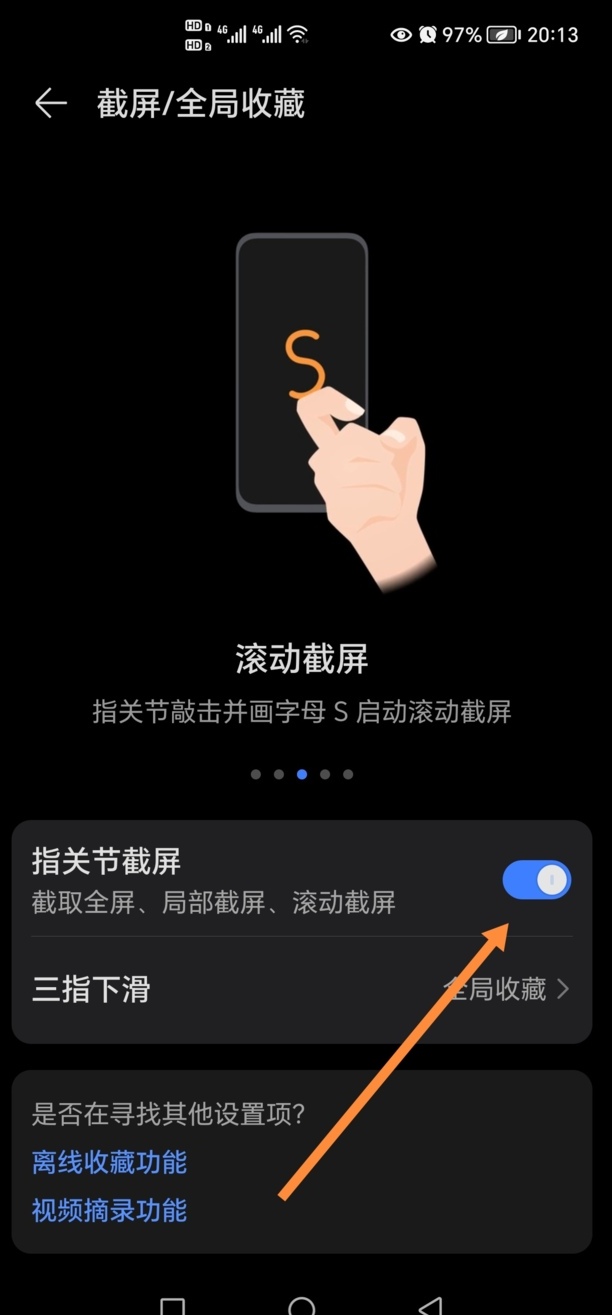Viewport: 612px width, 1315px height.
Task: Open the 离线收藏功能 link
Action: tap(109, 1162)
